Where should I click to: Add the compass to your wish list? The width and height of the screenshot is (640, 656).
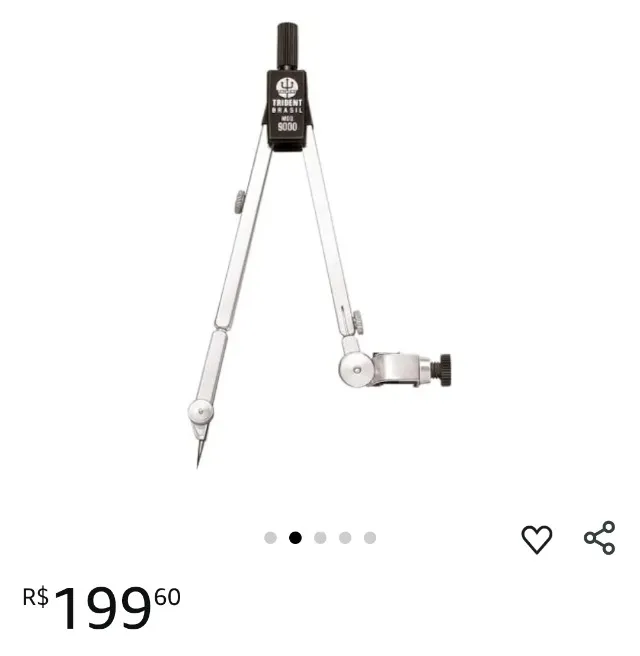537,539
